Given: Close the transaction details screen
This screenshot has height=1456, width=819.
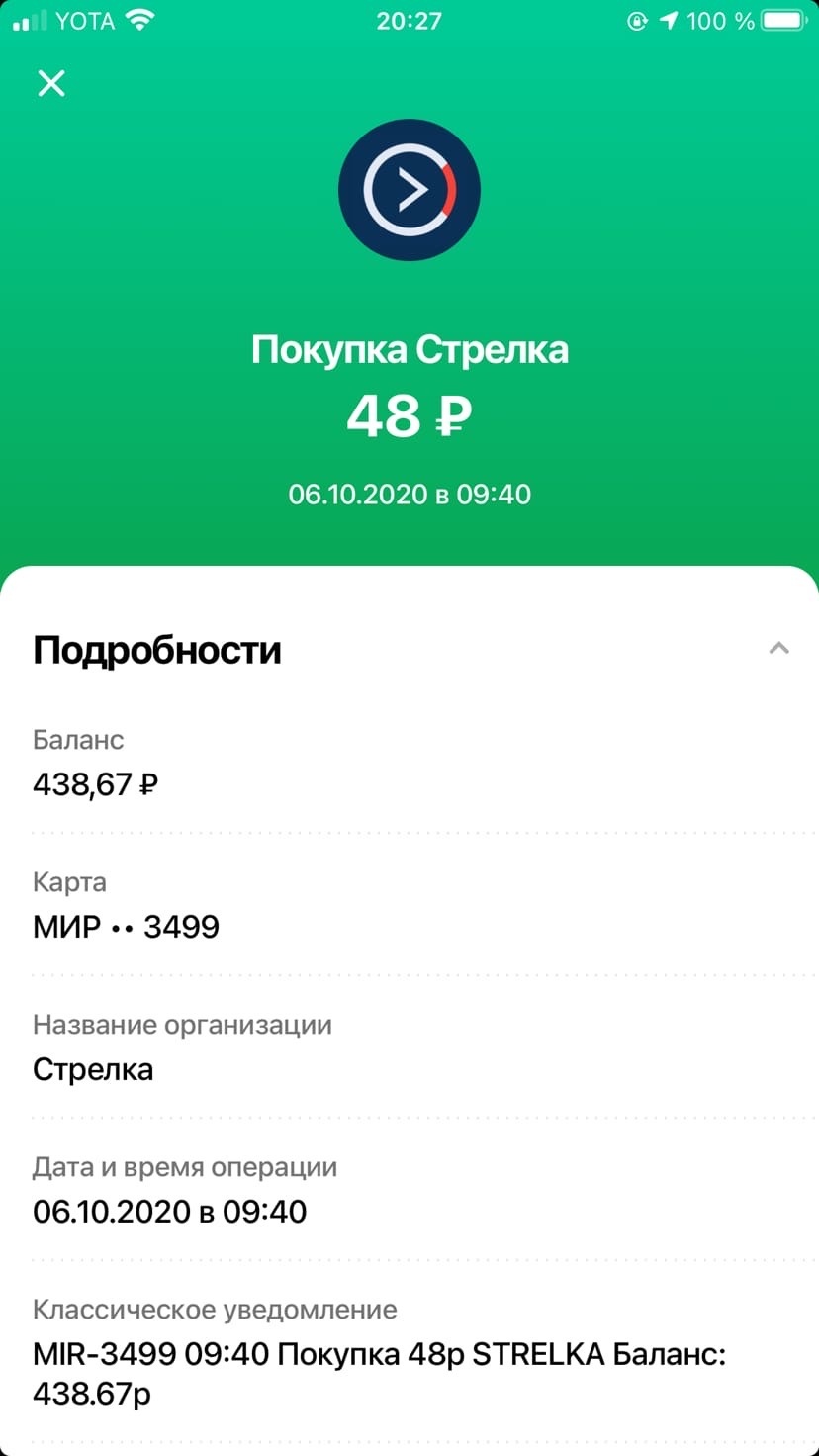Looking at the screenshot, I should click(51, 83).
